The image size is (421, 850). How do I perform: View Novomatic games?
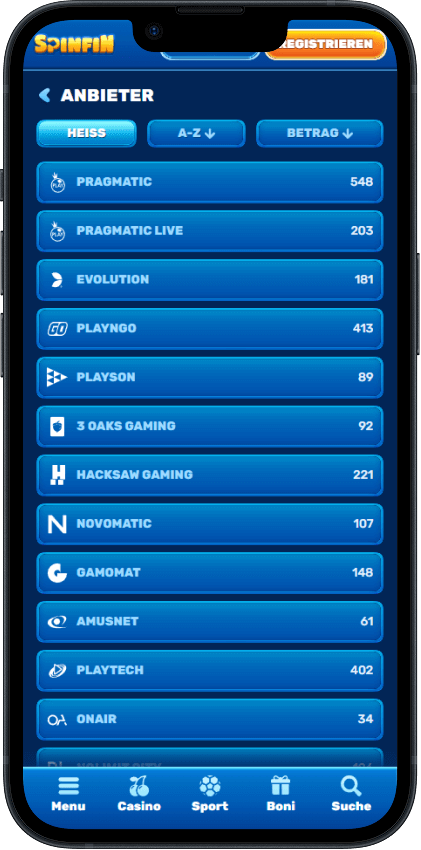[x=210, y=524]
